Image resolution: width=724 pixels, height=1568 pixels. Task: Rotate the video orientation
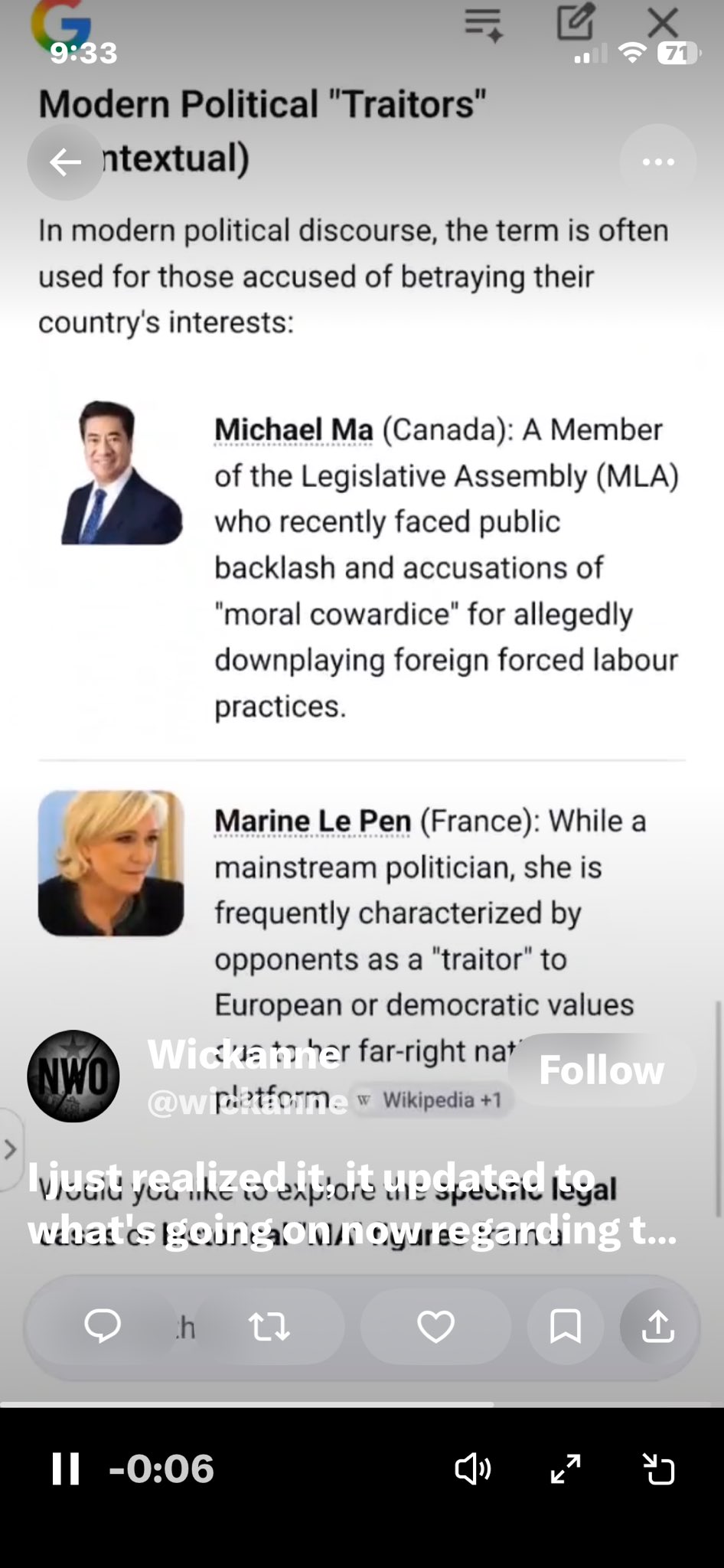pos(658,1469)
